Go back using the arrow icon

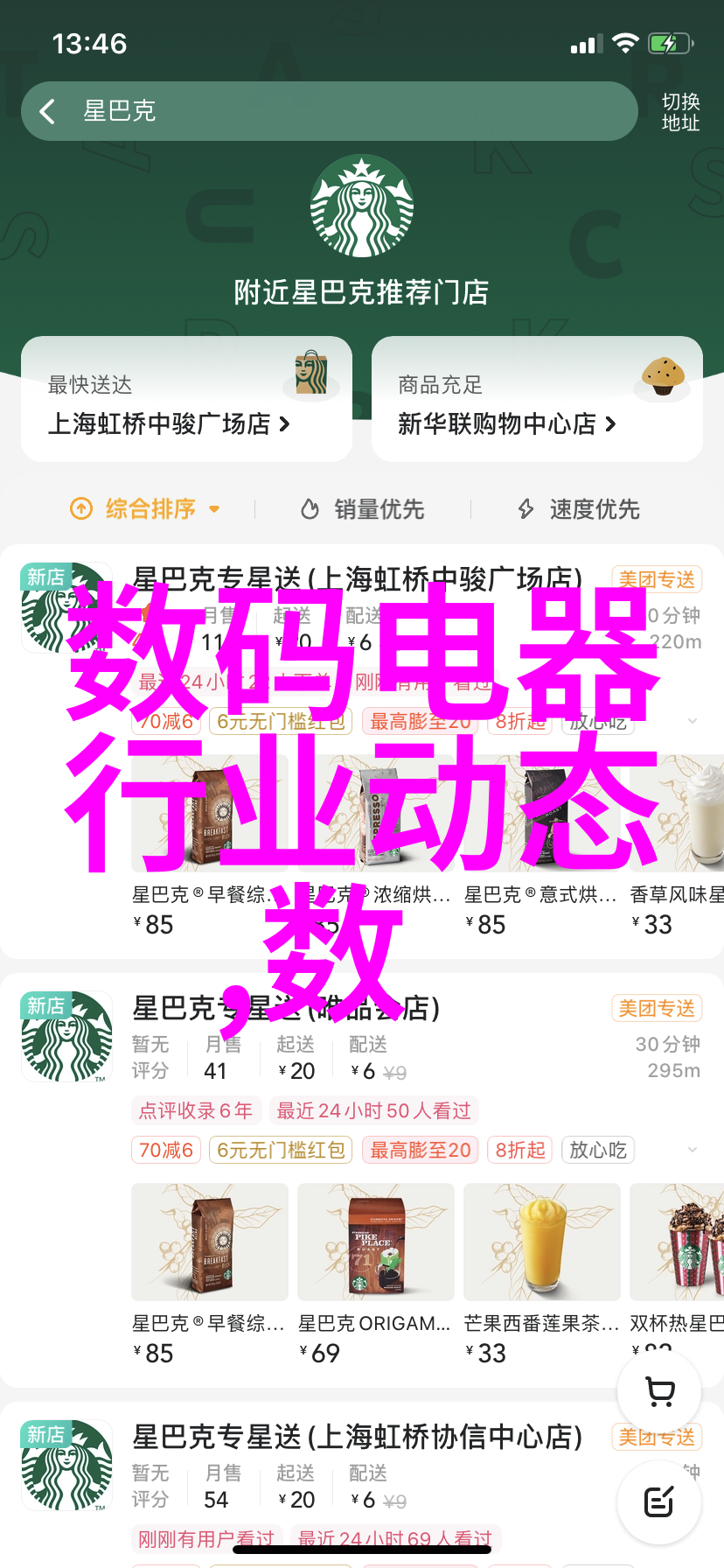[47, 111]
